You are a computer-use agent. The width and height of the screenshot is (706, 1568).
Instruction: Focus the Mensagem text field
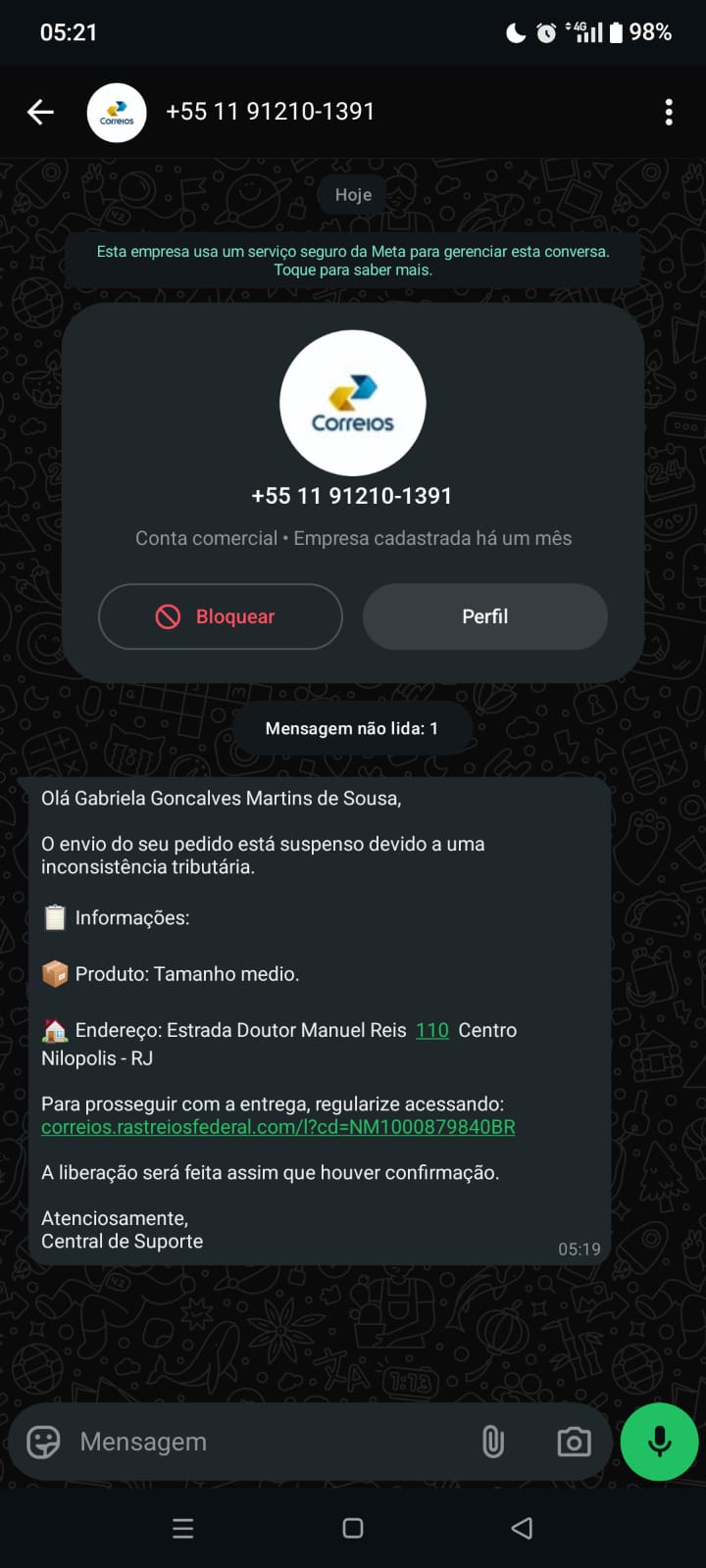point(265,1442)
